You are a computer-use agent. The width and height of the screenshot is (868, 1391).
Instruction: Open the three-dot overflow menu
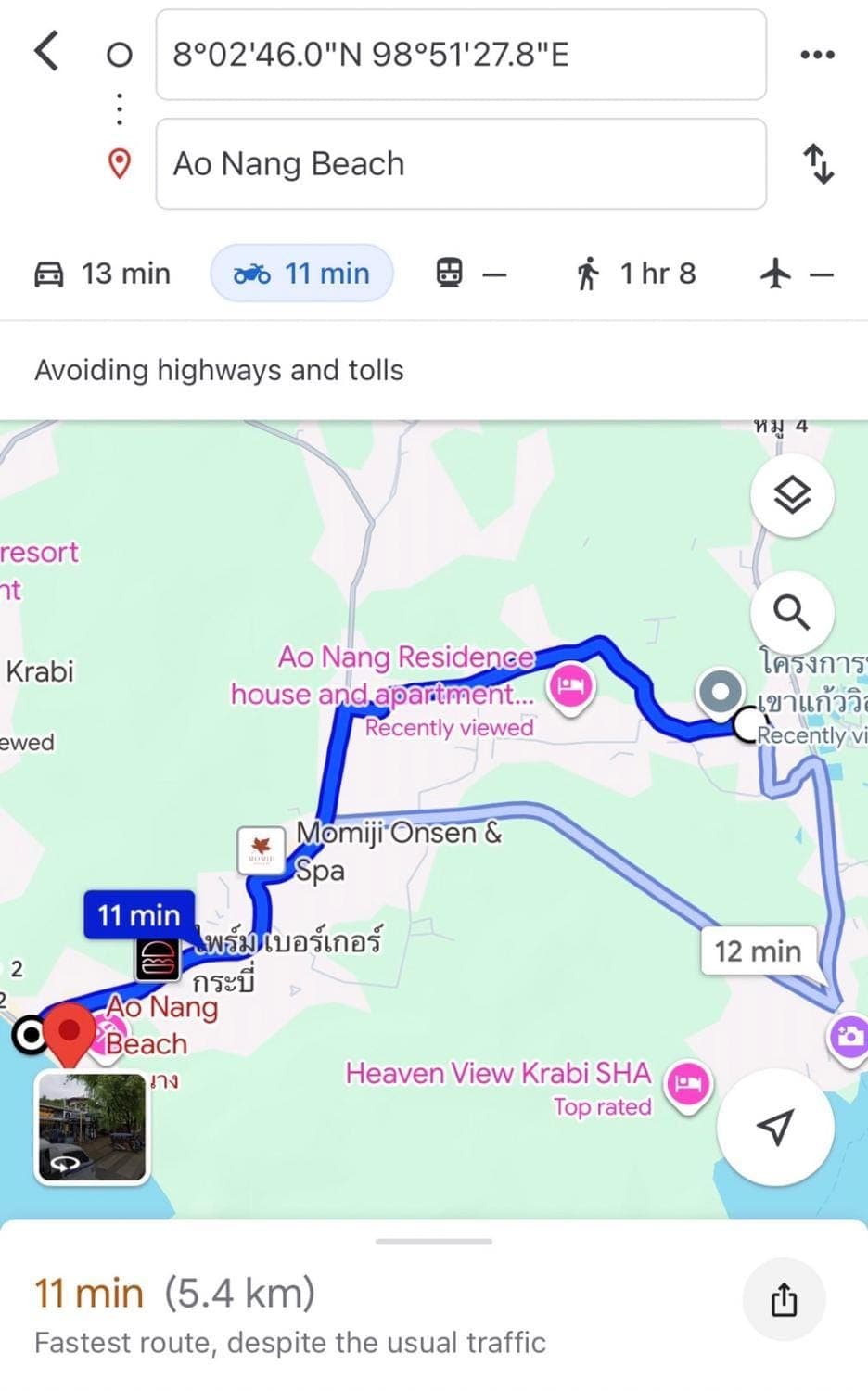point(817,55)
